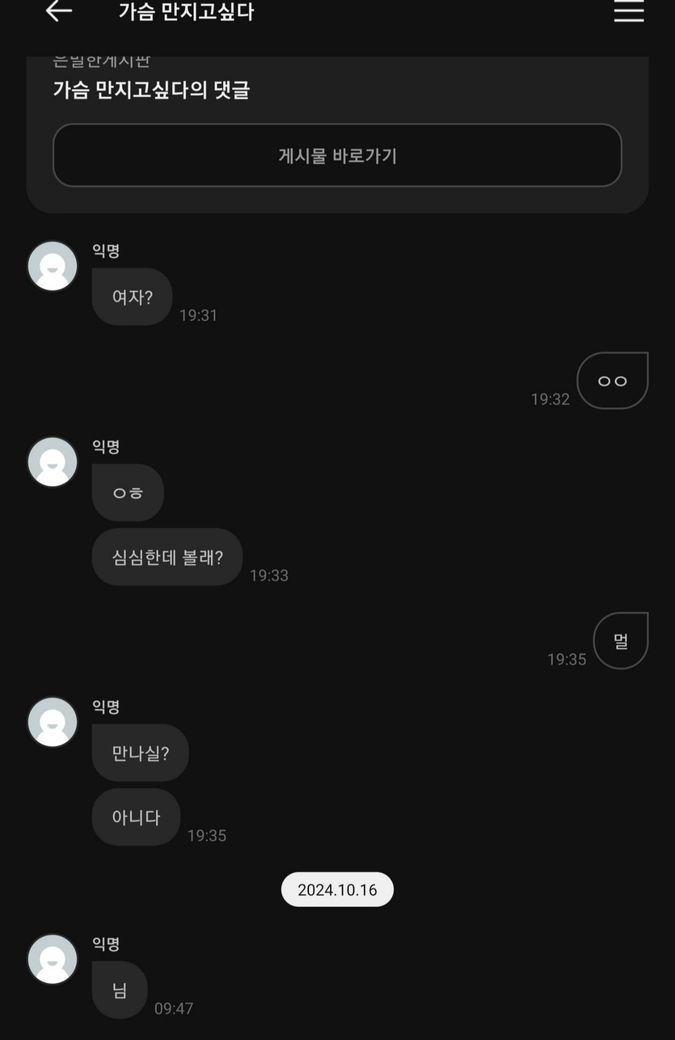This screenshot has height=1040, width=675.
Task: Tap the 게시물 바로가기 button
Action: 337,155
